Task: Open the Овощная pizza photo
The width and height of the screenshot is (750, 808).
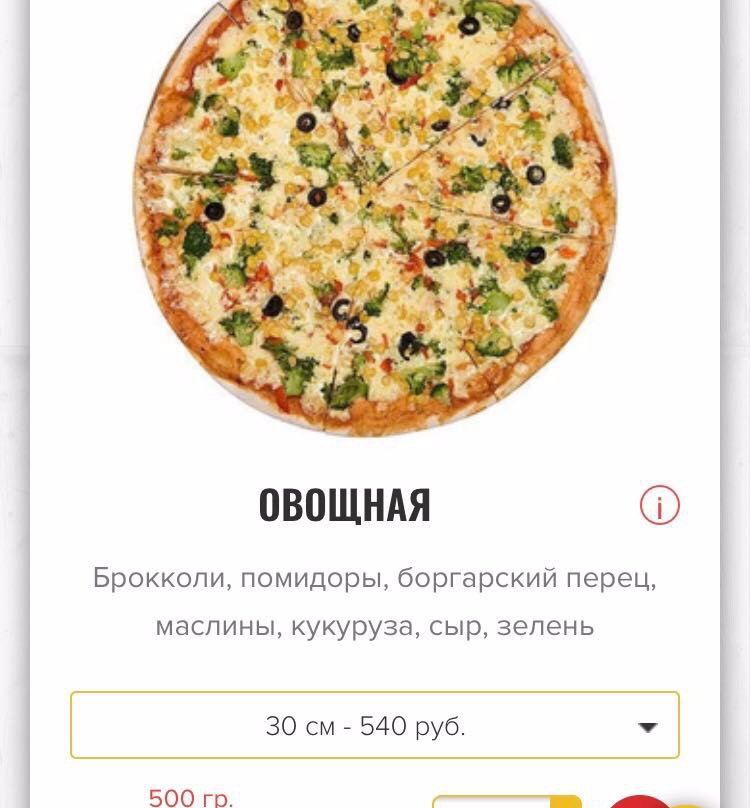Action: pos(375,210)
